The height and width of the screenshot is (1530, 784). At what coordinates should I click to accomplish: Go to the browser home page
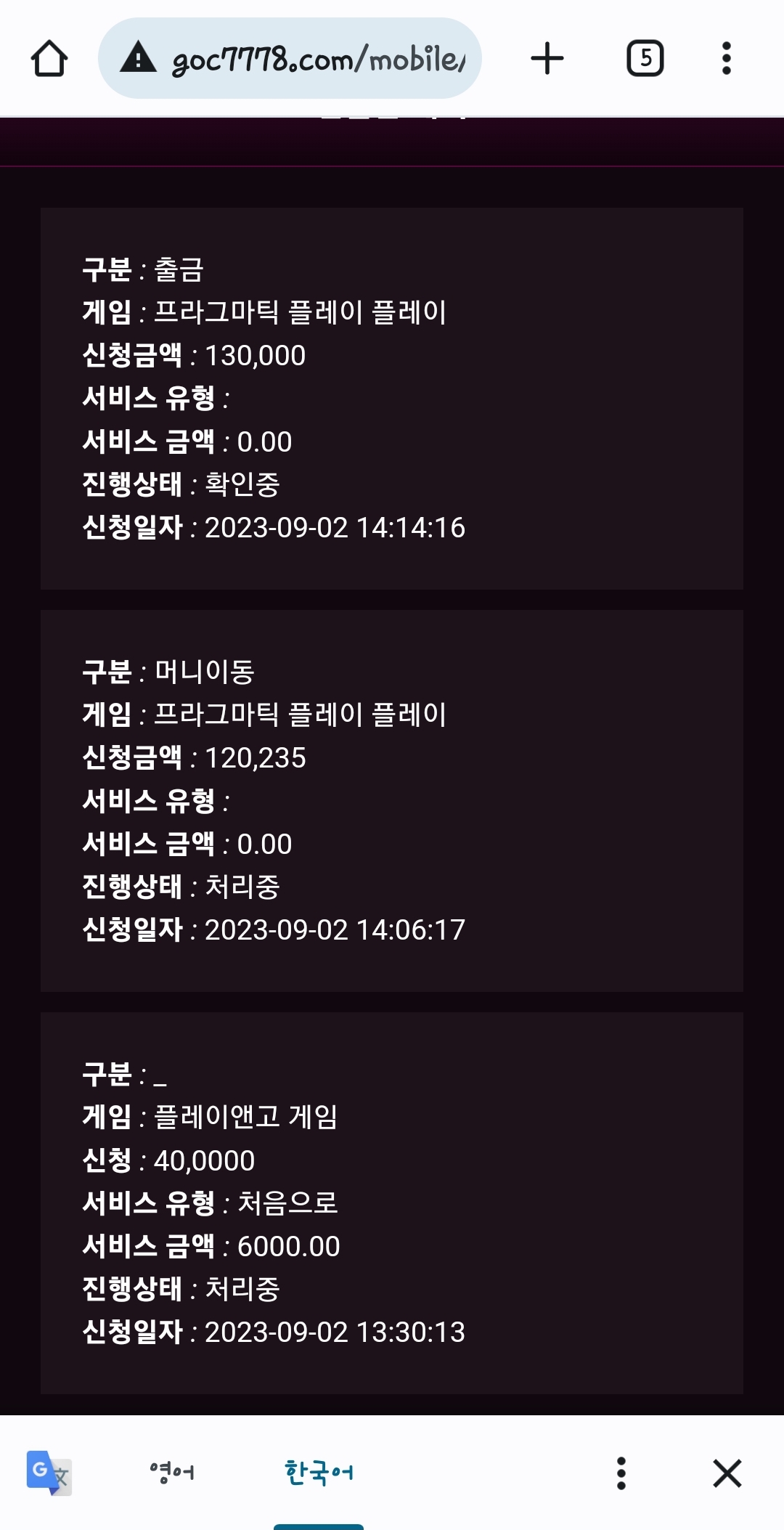tap(49, 59)
